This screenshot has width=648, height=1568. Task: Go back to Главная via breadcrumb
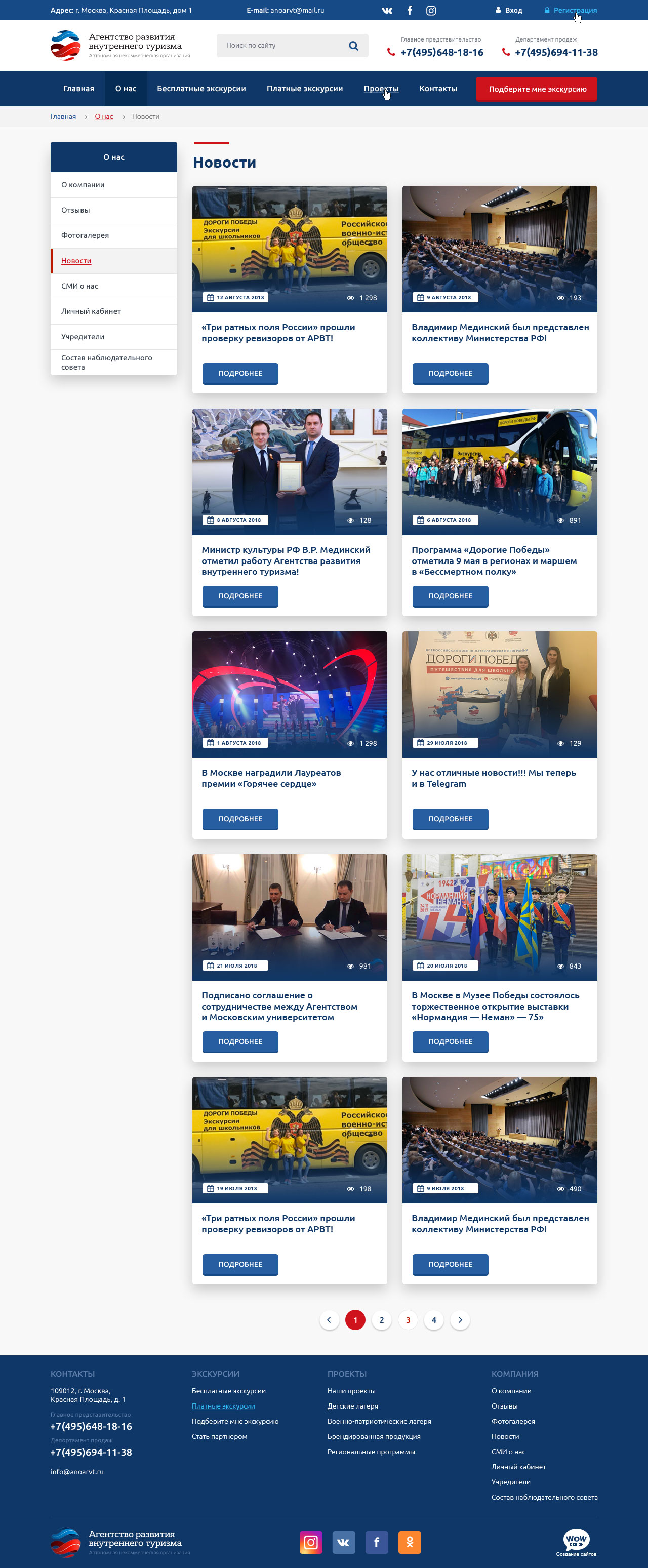(63, 117)
